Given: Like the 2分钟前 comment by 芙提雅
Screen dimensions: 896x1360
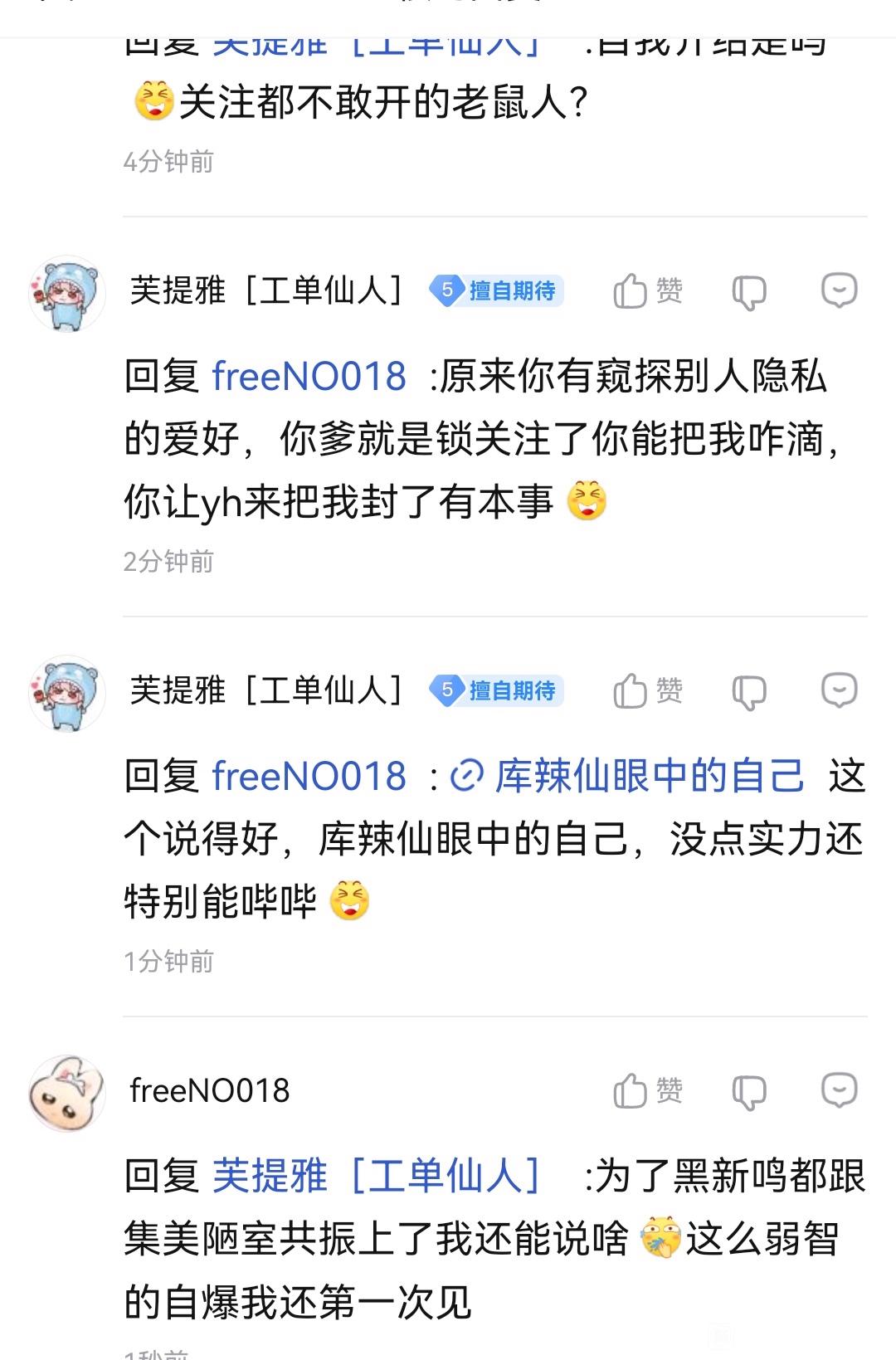Looking at the screenshot, I should tap(647, 291).
